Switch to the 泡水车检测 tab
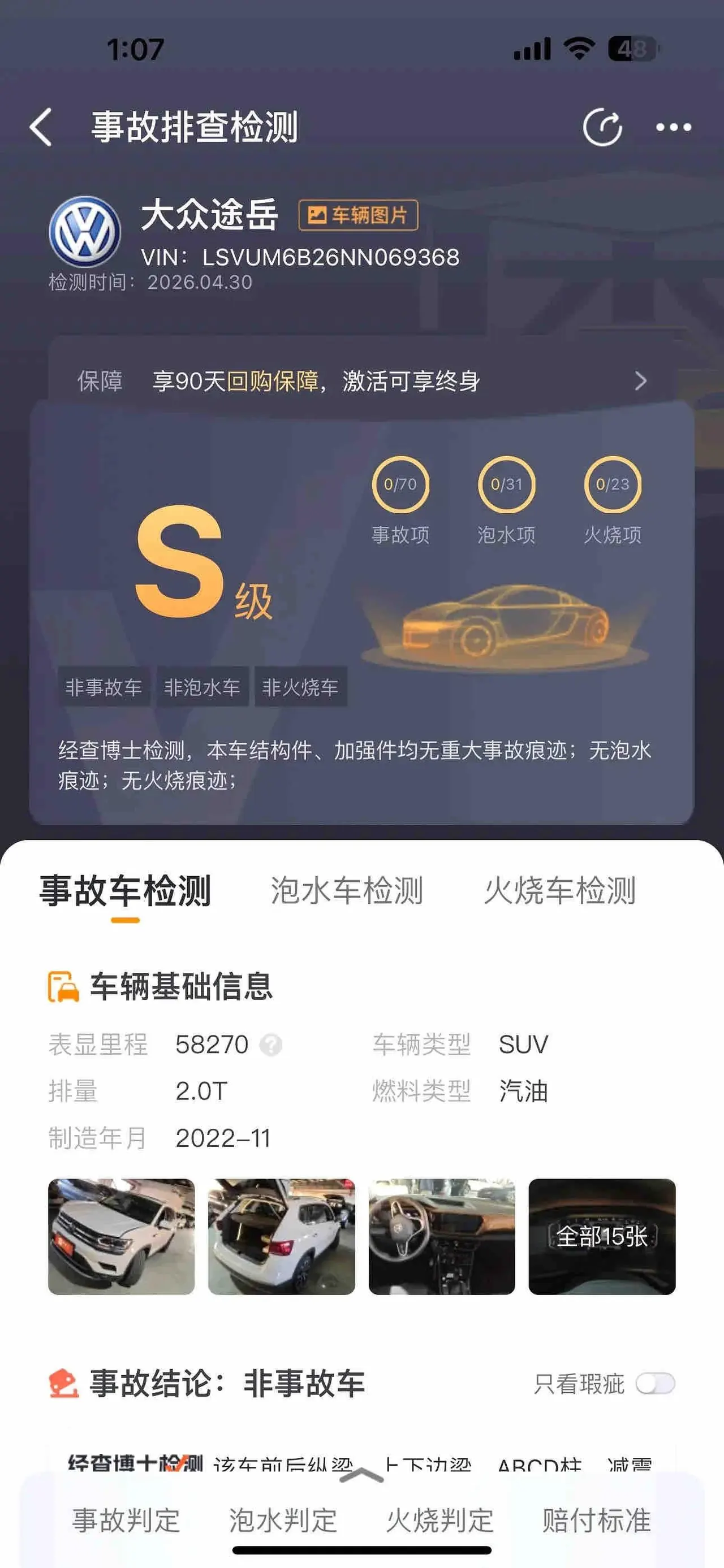The image size is (724, 1568). click(347, 890)
